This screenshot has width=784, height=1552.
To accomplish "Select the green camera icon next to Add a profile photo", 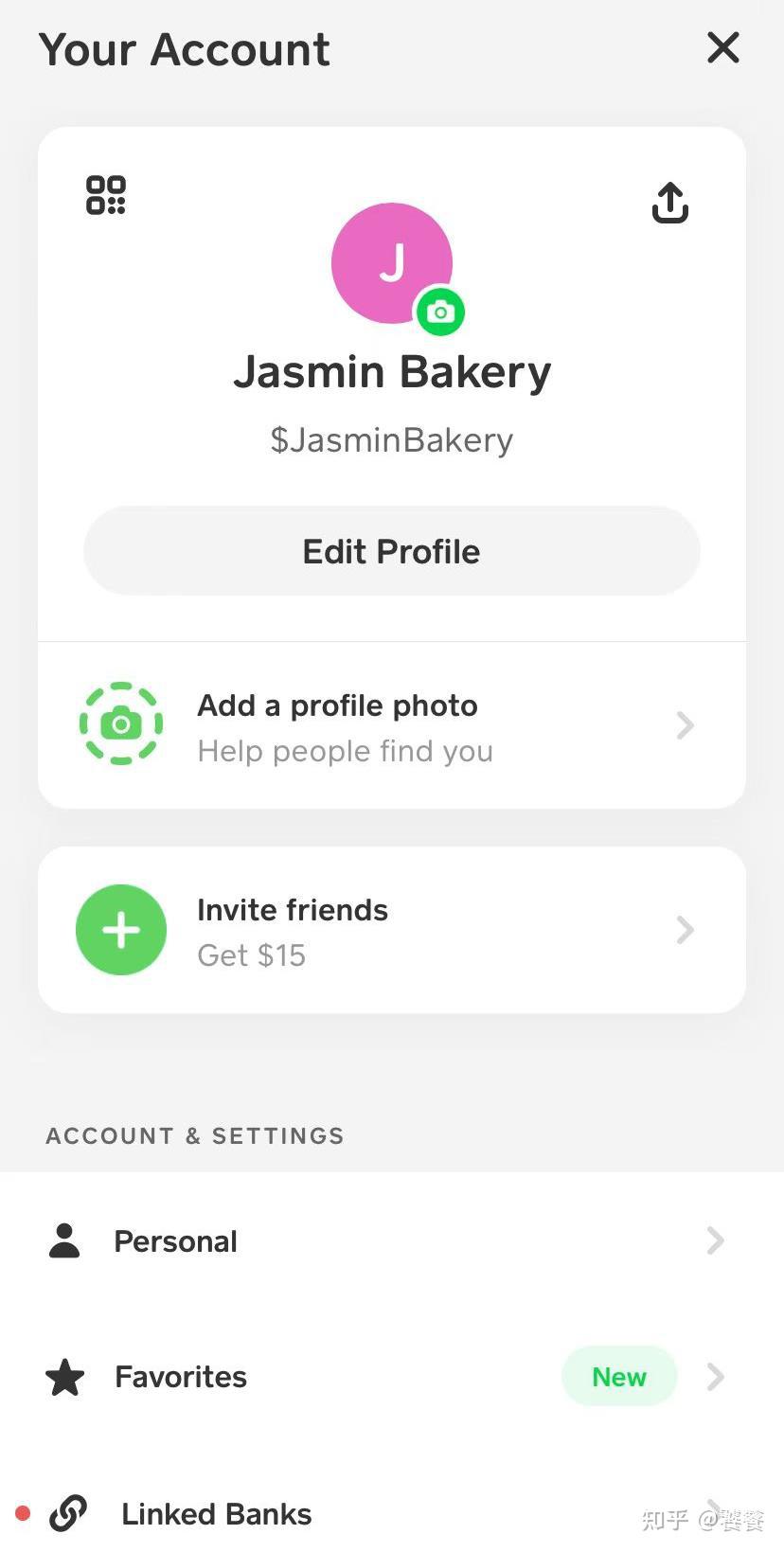I will pos(121,723).
